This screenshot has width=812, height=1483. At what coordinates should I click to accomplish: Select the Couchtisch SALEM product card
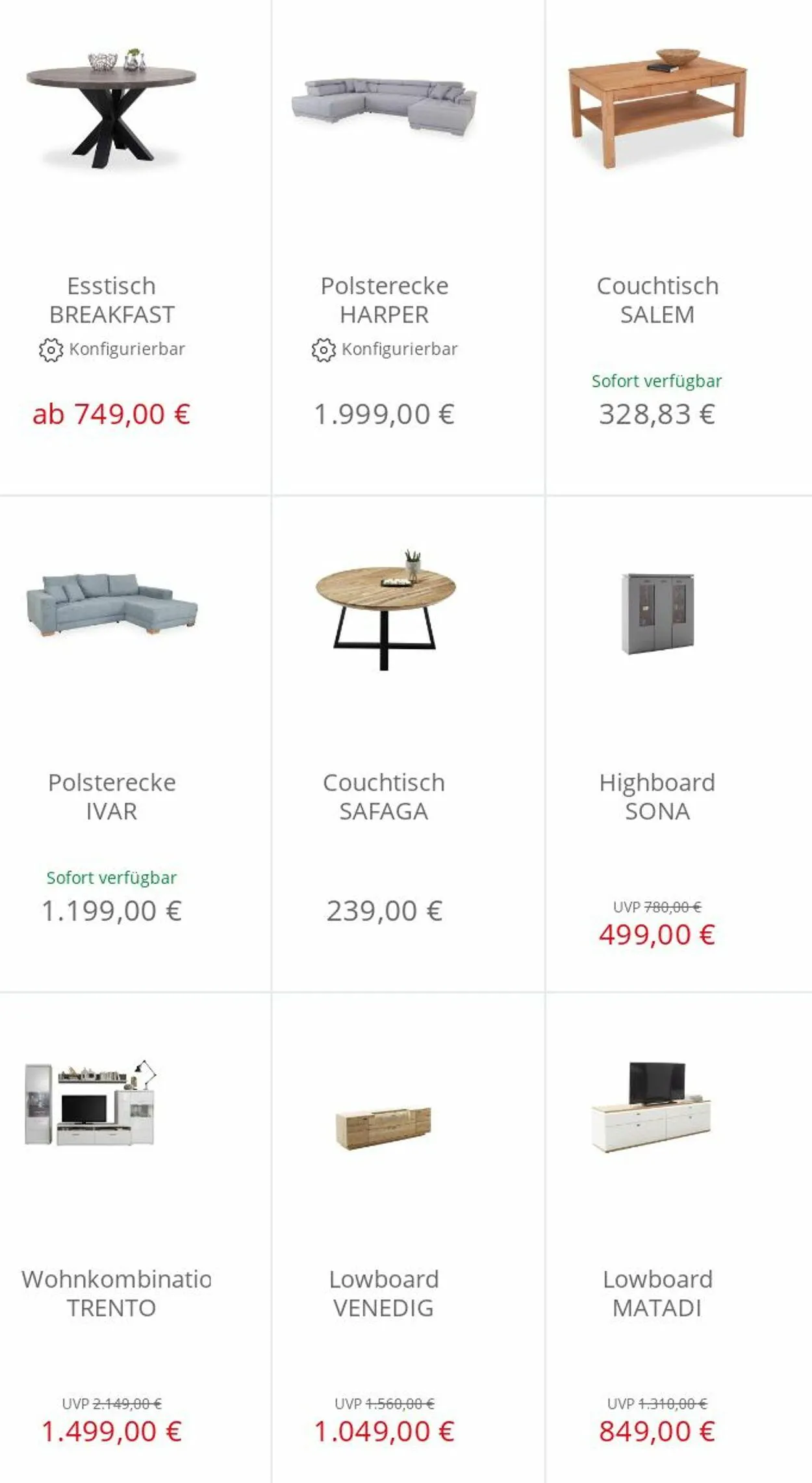click(679, 247)
